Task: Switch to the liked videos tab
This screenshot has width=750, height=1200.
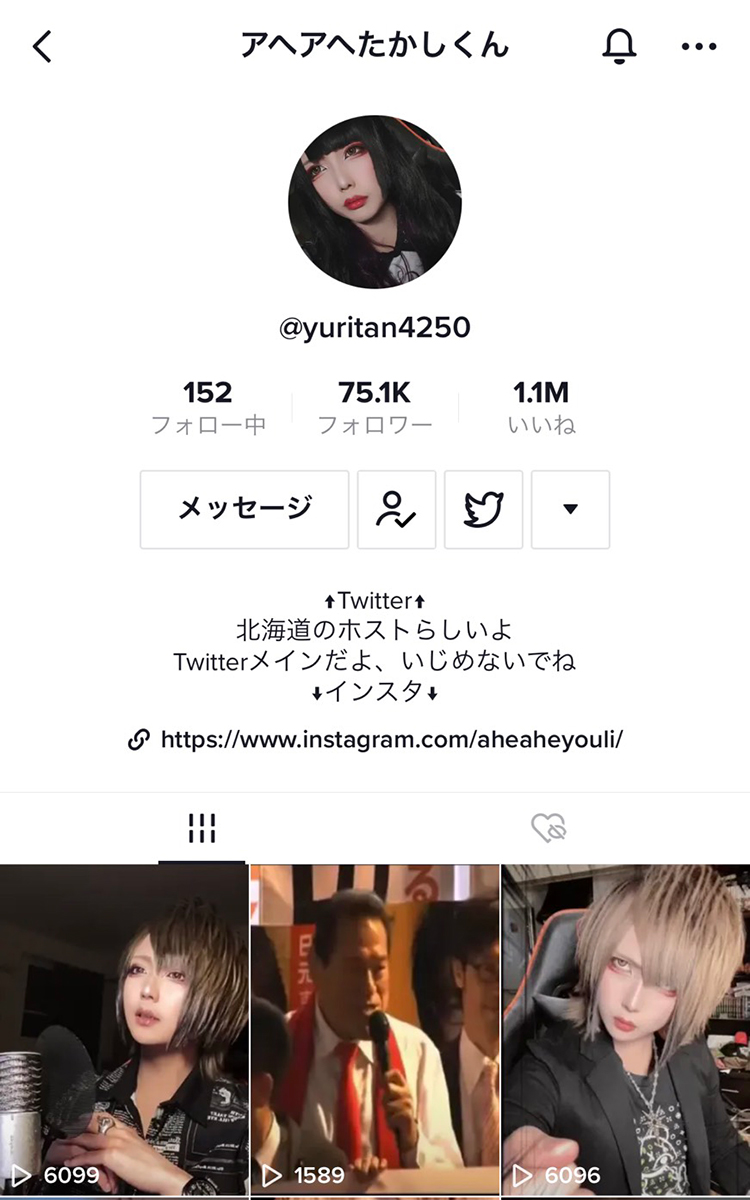Action: 549,828
